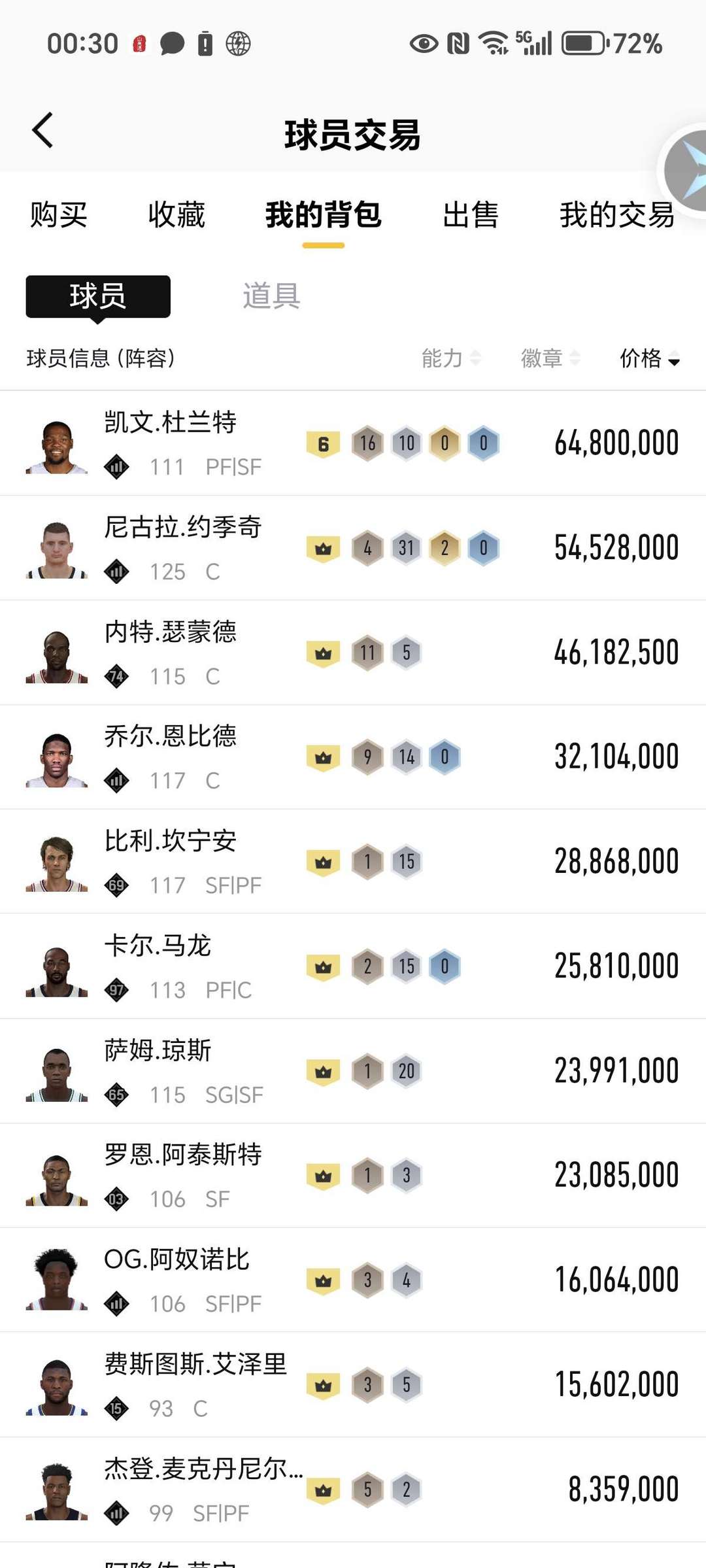Viewport: 706px width, 1568px height.
Task: Toggle sorting by 价格
Action: pyautogui.click(x=649, y=358)
